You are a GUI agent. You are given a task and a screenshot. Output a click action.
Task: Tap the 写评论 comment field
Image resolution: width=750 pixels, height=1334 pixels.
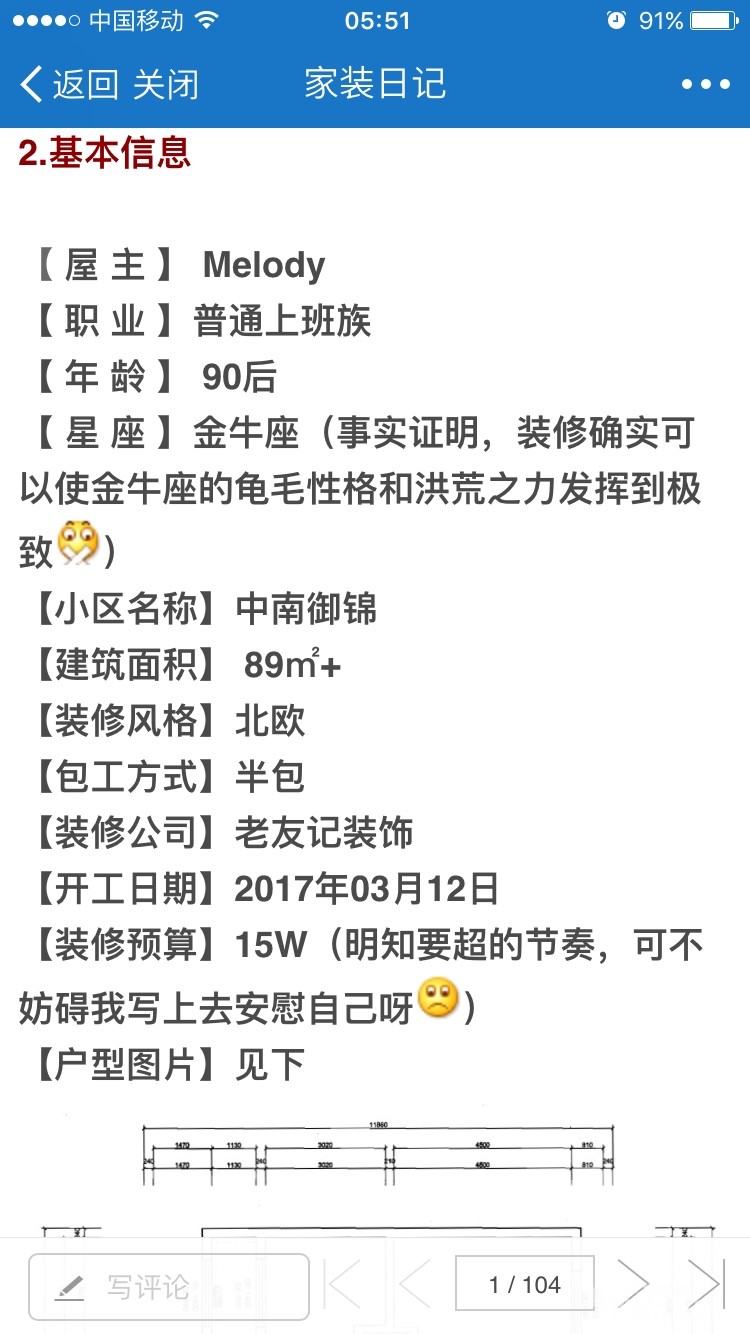tap(168, 1286)
